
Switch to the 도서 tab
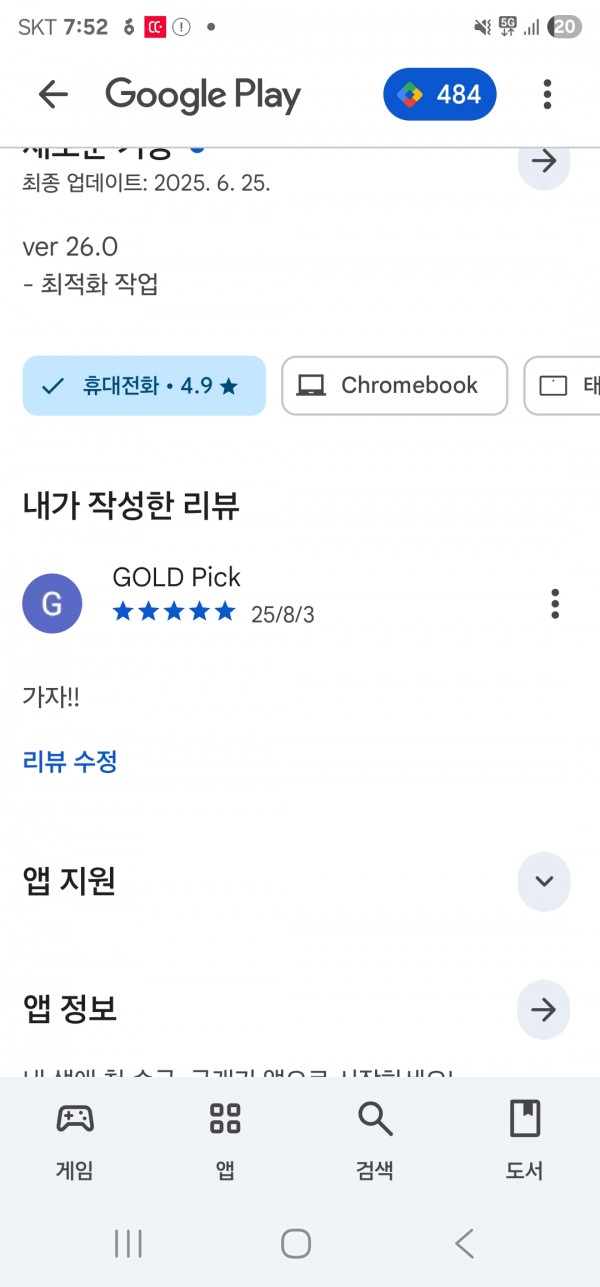[524, 1140]
